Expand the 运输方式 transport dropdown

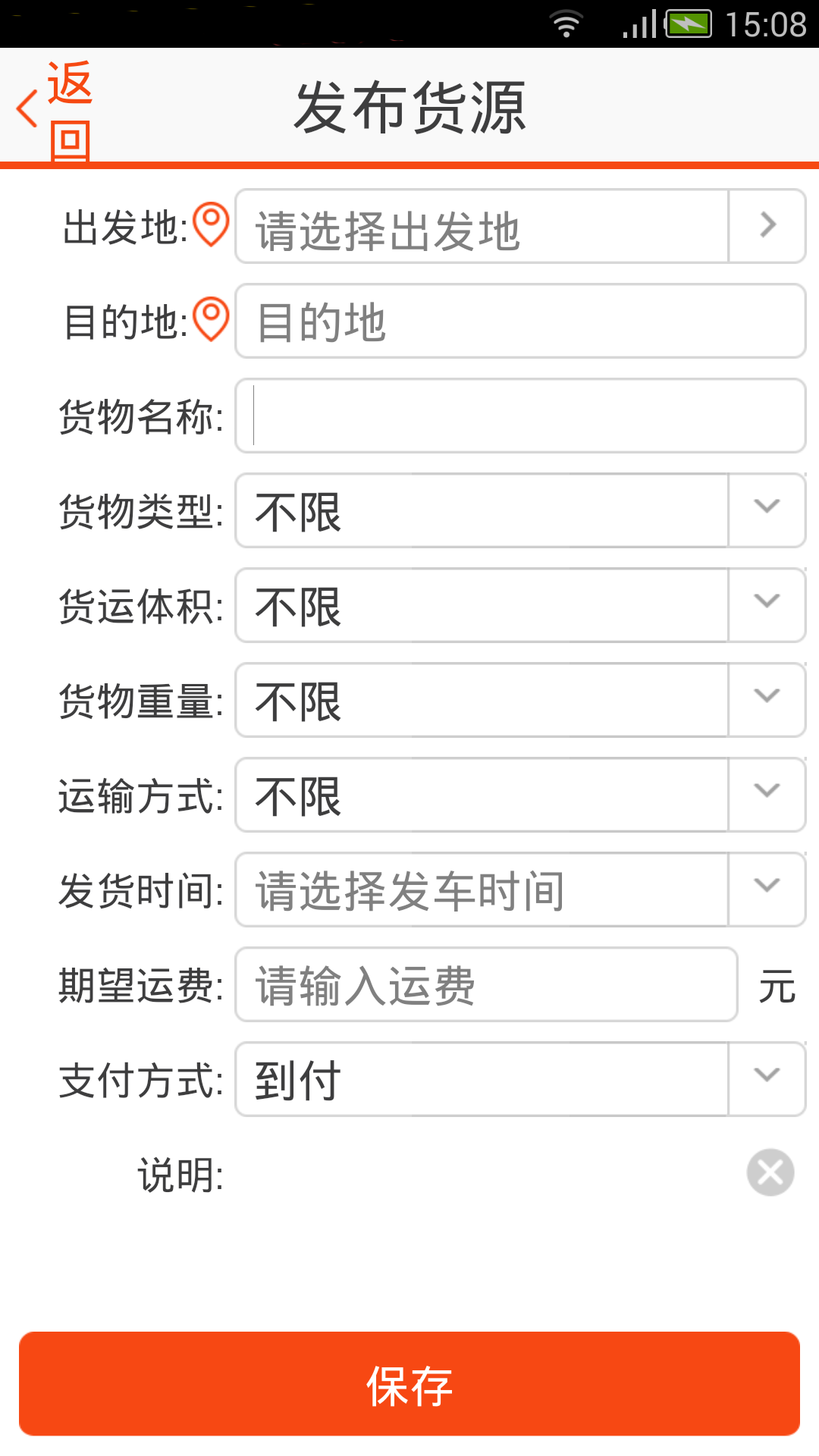519,795
